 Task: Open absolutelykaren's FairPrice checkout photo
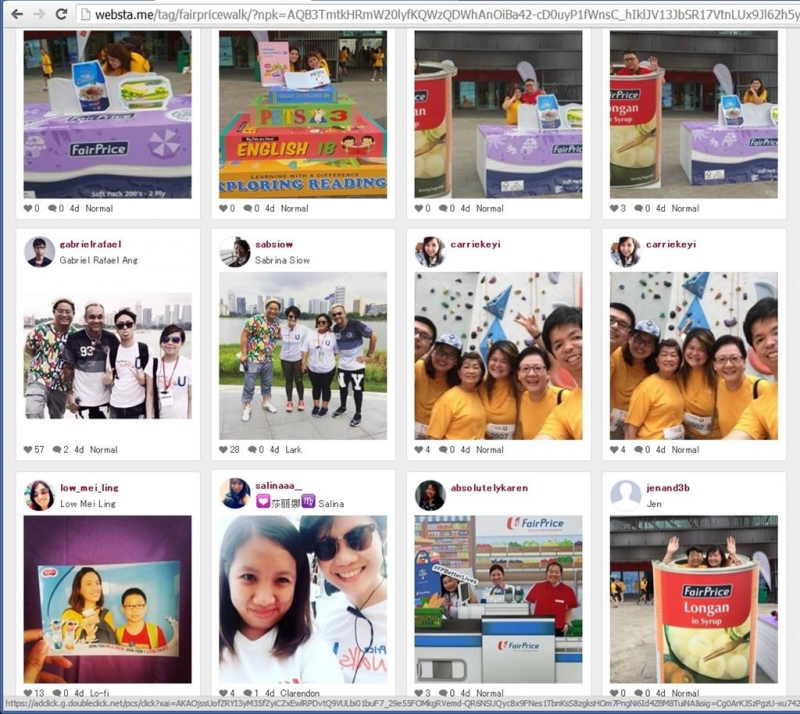498,598
